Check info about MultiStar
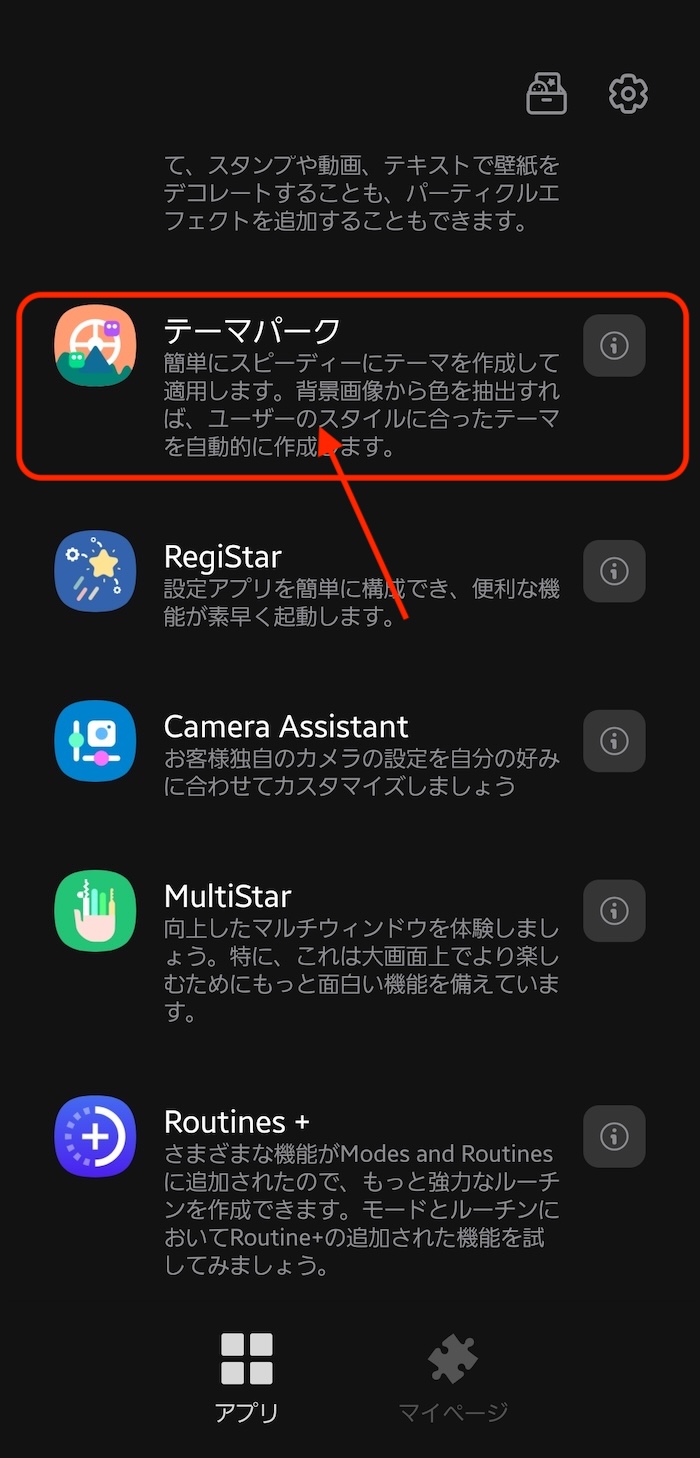Image resolution: width=700 pixels, height=1458 pixels. click(x=614, y=911)
